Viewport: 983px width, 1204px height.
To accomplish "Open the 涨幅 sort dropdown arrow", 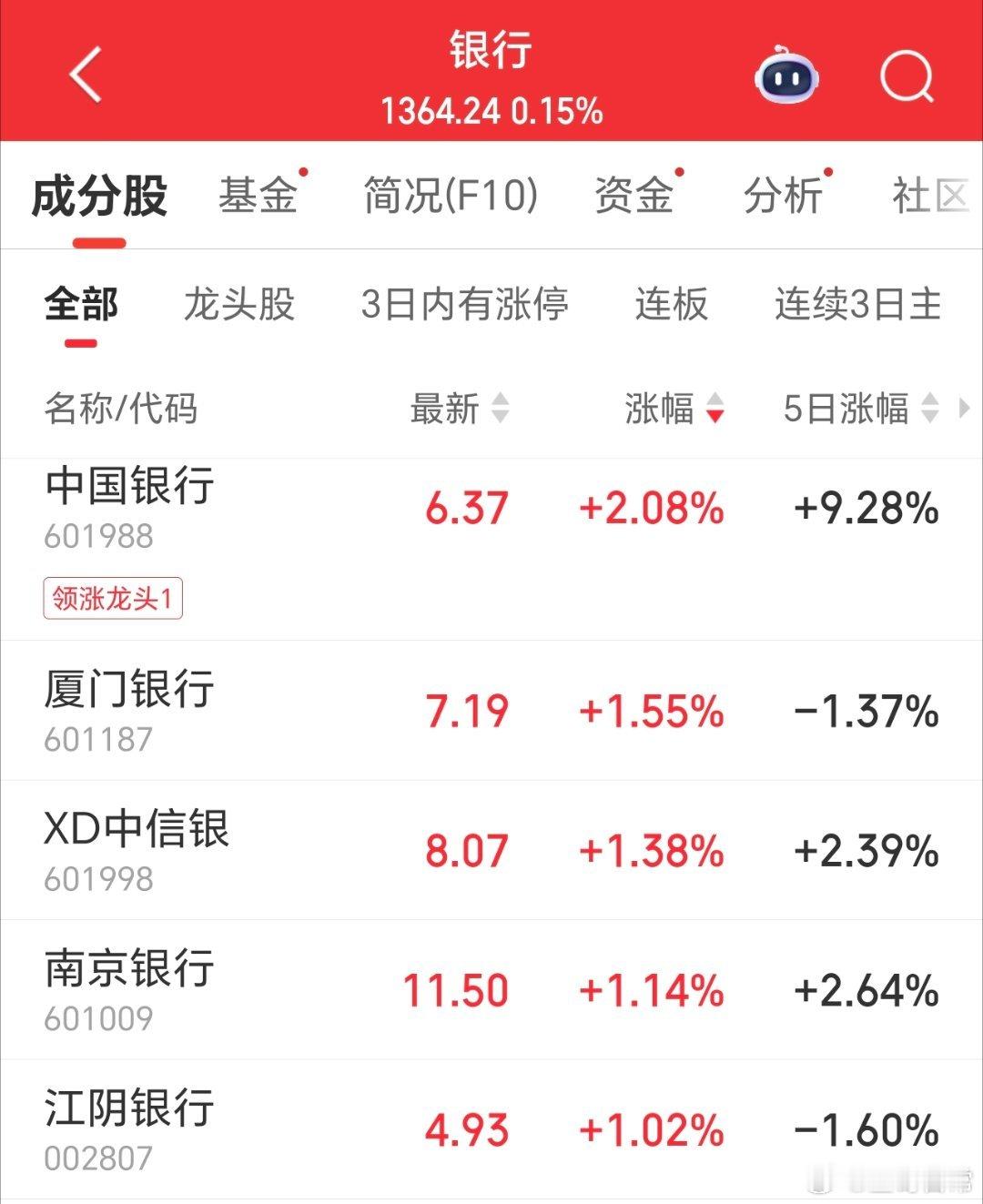I will [x=715, y=410].
